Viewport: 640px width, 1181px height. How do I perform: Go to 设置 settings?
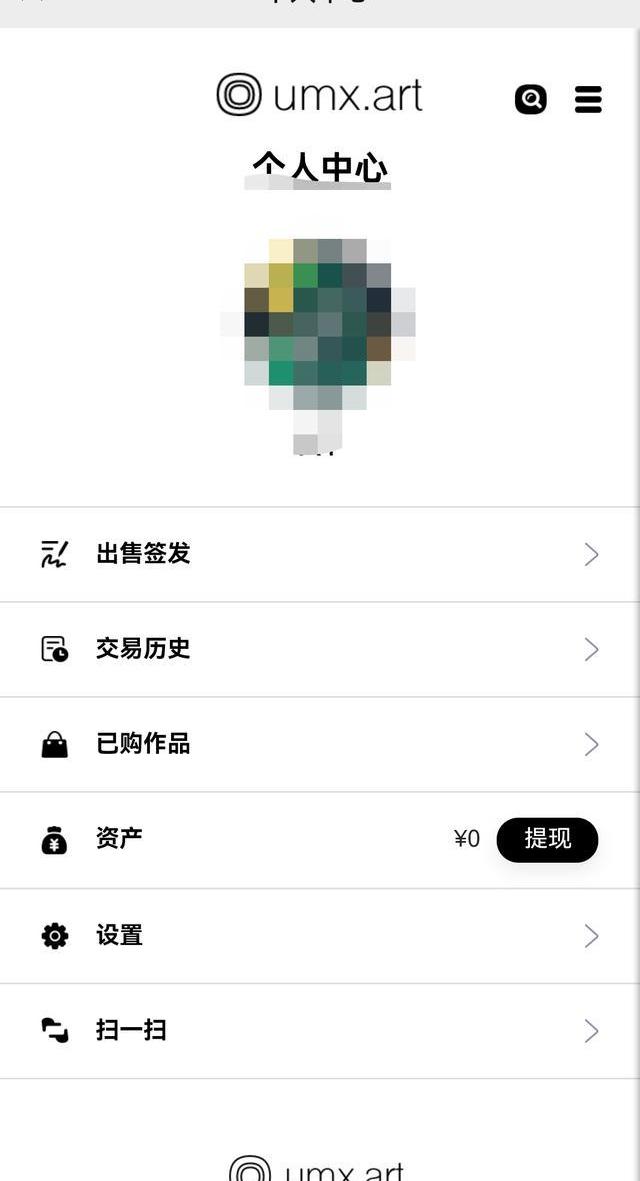(320, 935)
